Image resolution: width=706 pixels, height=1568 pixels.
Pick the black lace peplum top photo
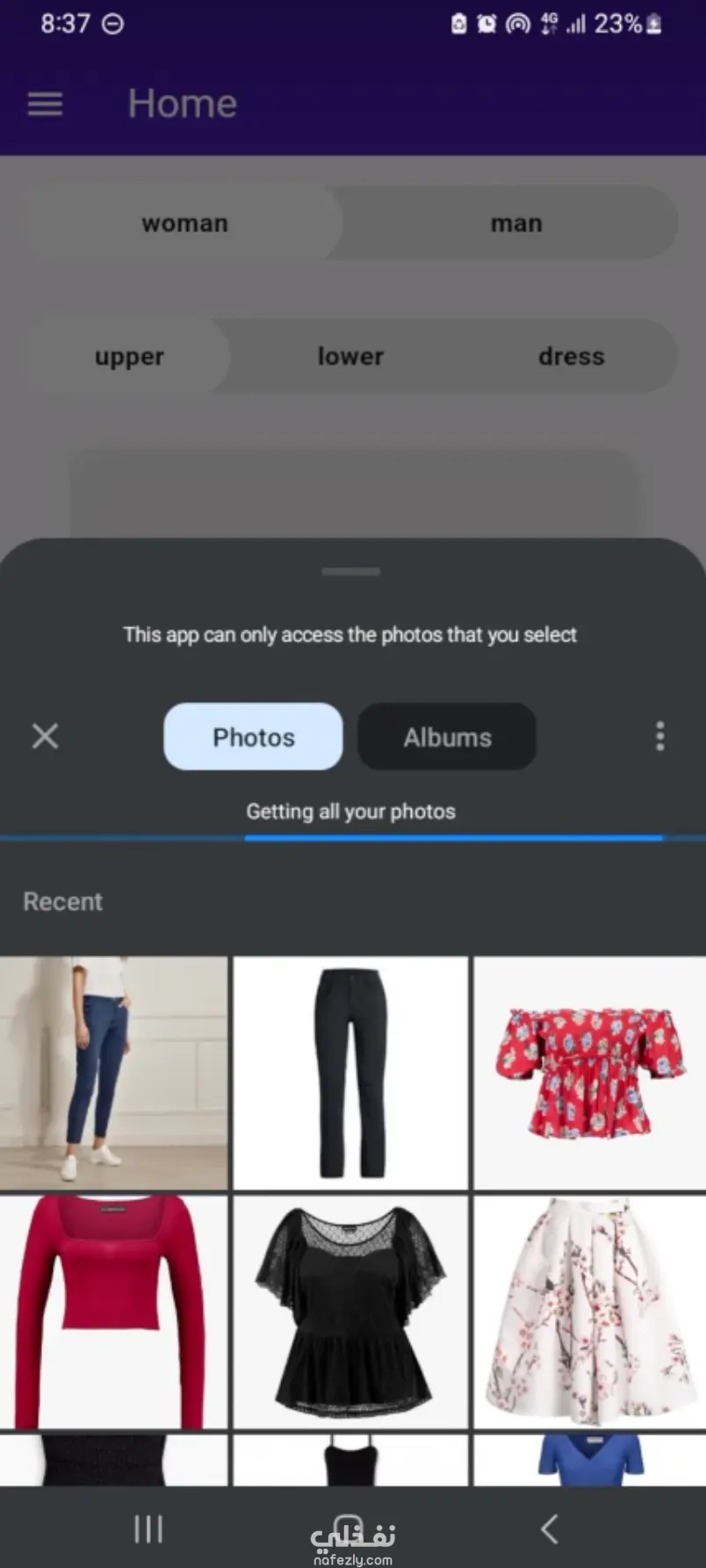click(x=350, y=1311)
